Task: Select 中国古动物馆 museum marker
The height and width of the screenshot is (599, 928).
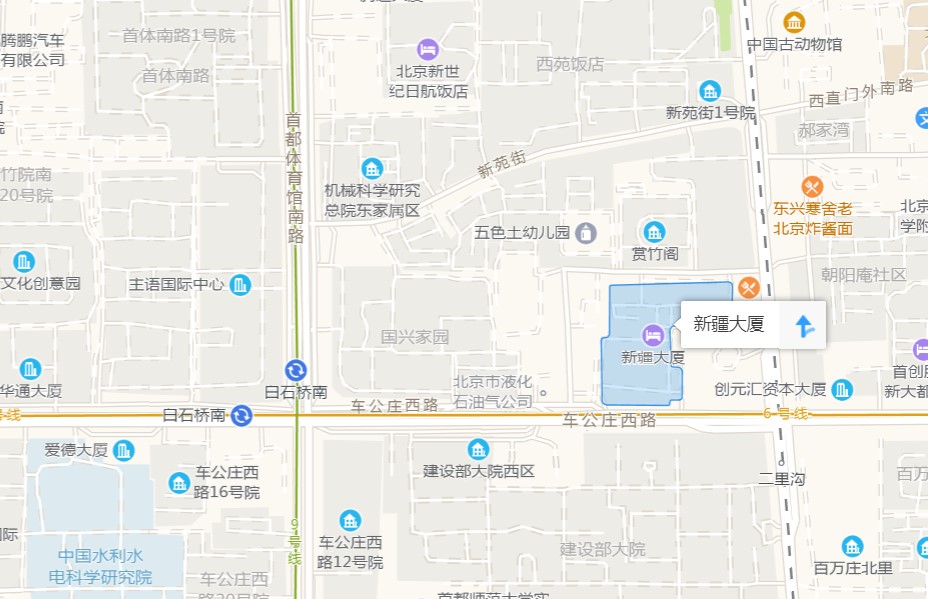Action: (794, 22)
